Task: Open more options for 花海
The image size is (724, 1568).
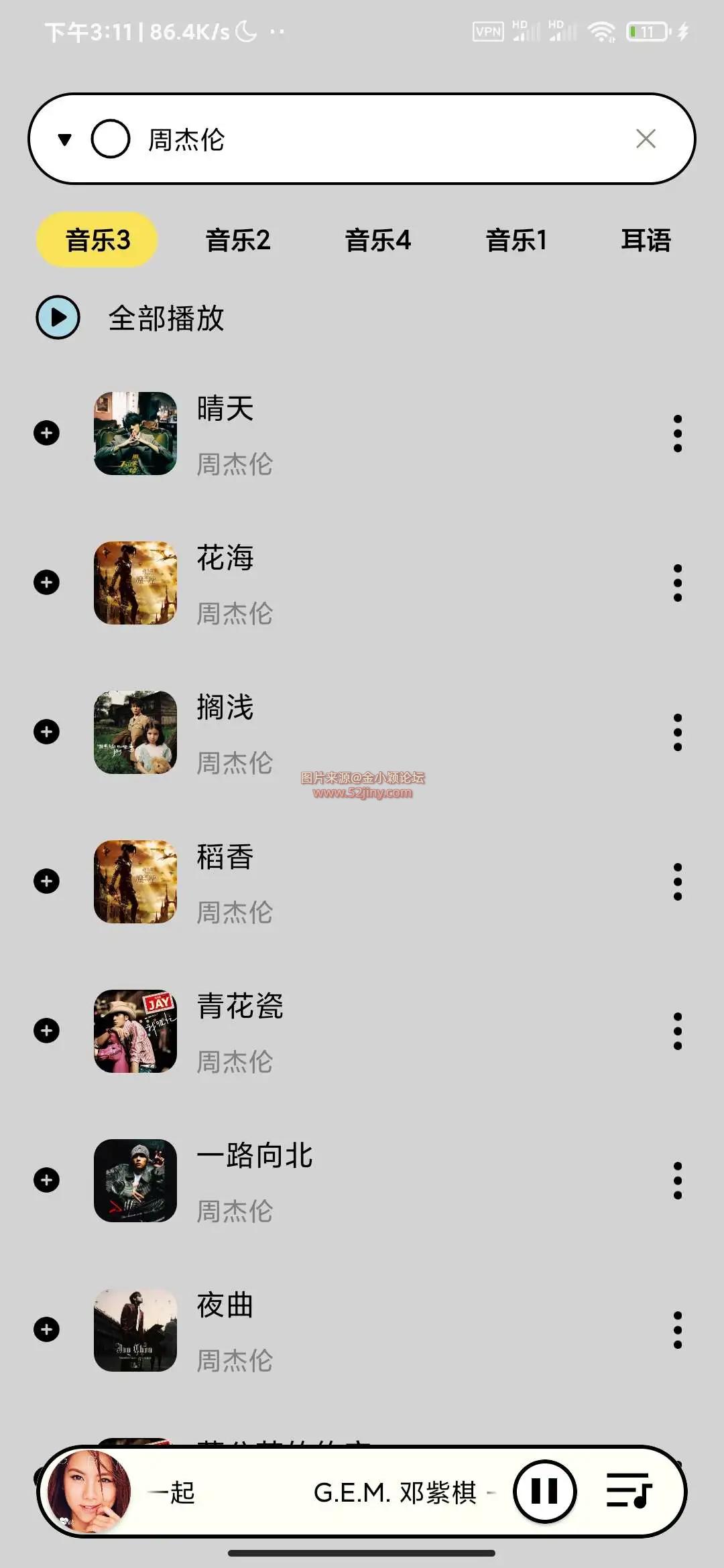Action: pyautogui.click(x=678, y=583)
